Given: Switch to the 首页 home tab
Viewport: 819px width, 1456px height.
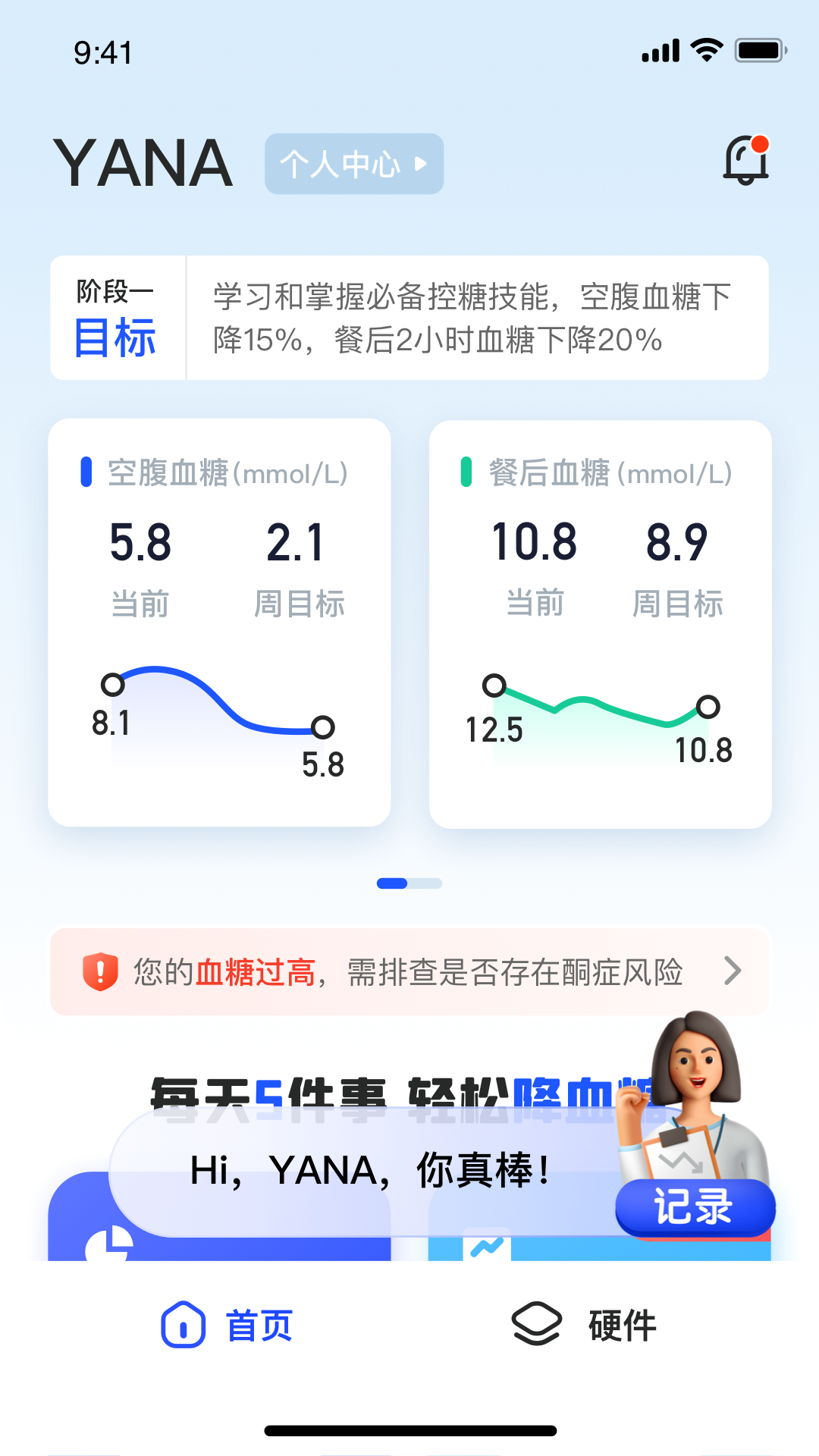Looking at the screenshot, I should click(x=227, y=1325).
